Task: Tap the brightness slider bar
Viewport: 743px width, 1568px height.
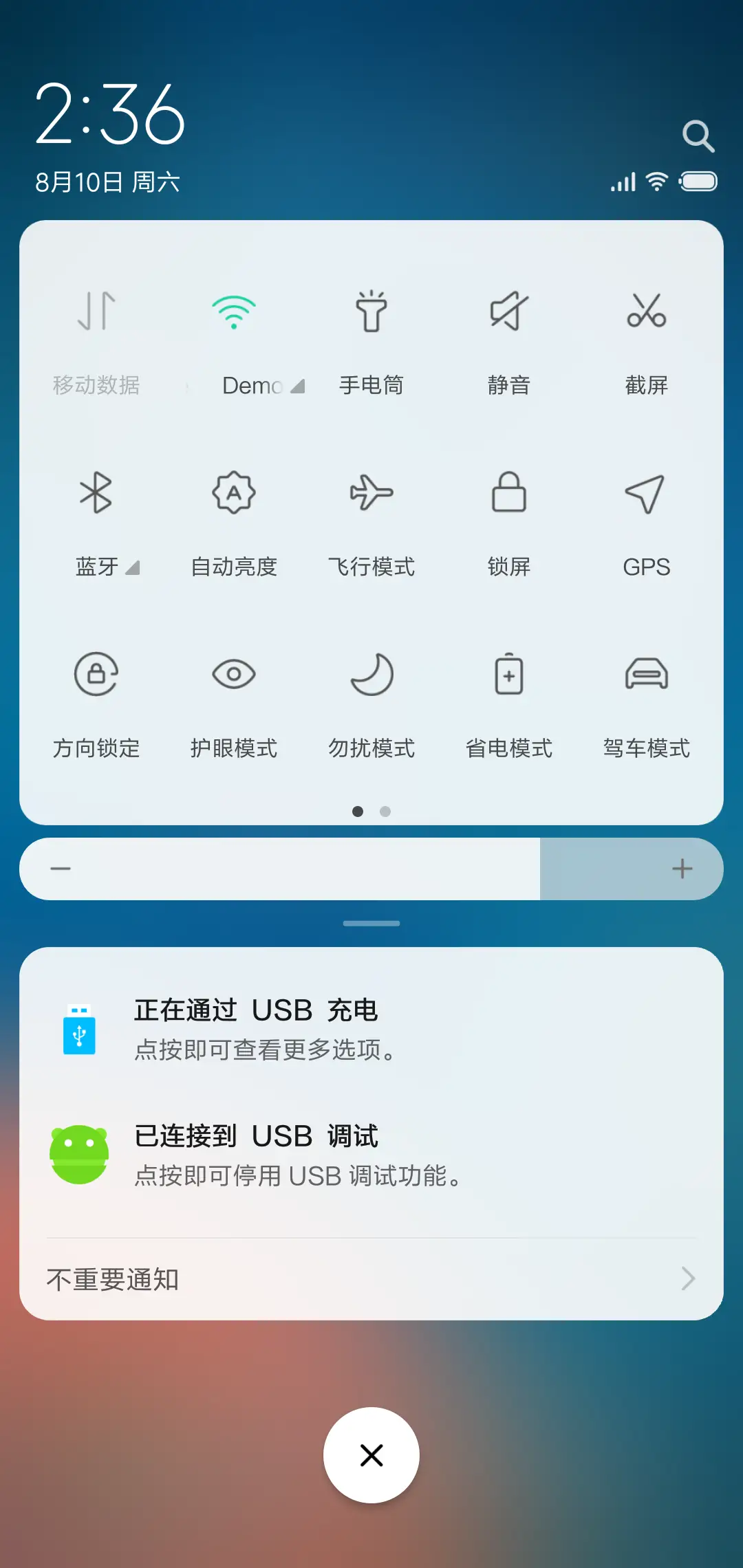Action: coord(371,869)
